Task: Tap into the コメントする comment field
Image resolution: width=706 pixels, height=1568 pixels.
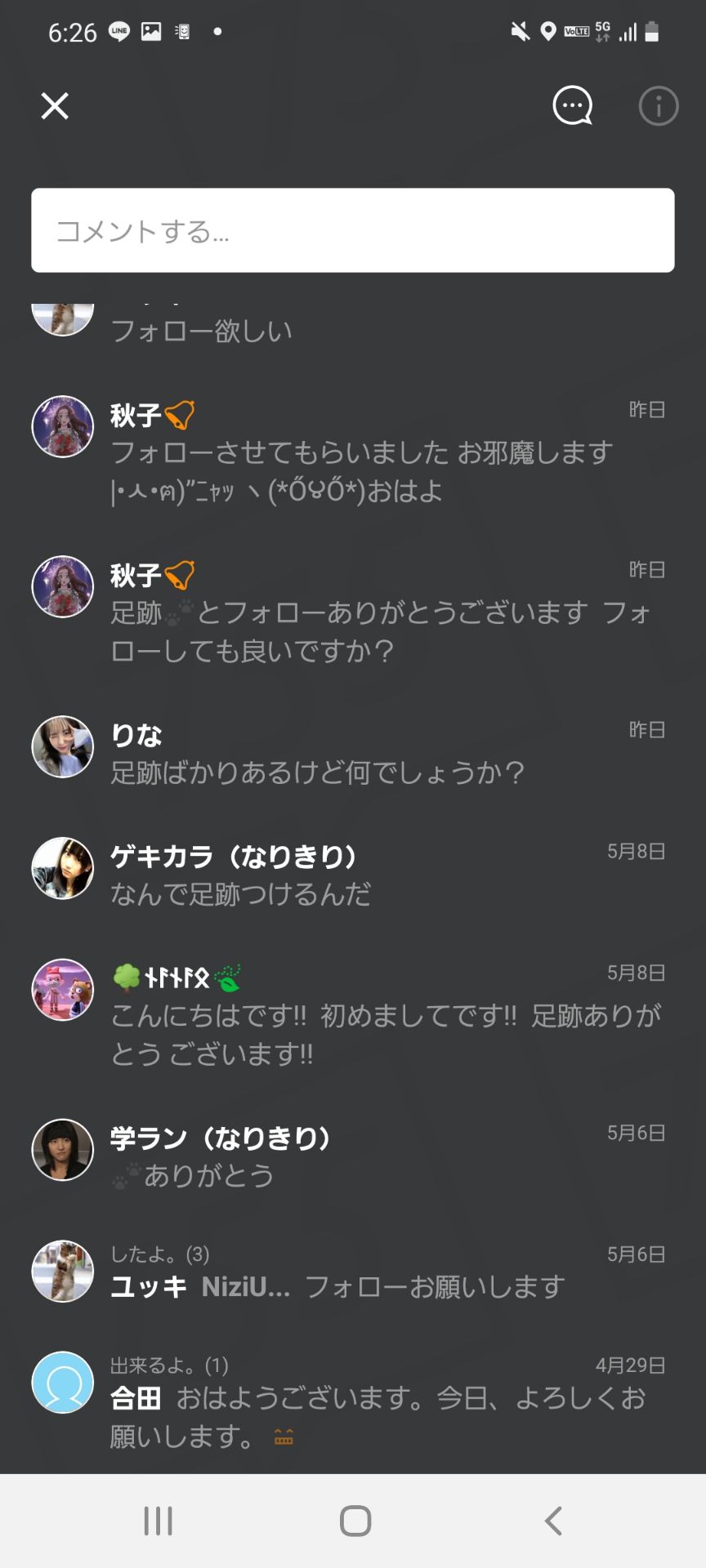Action: [353, 229]
